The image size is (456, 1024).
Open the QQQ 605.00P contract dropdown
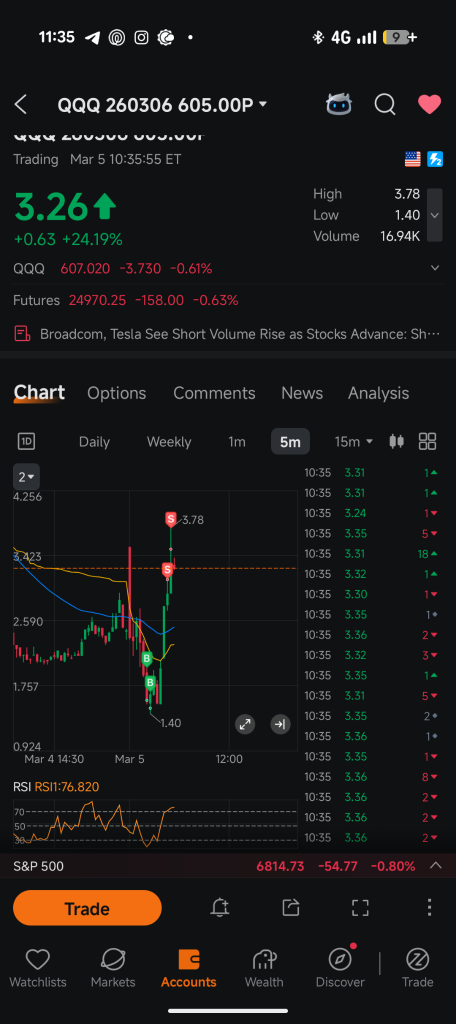[x=162, y=104]
